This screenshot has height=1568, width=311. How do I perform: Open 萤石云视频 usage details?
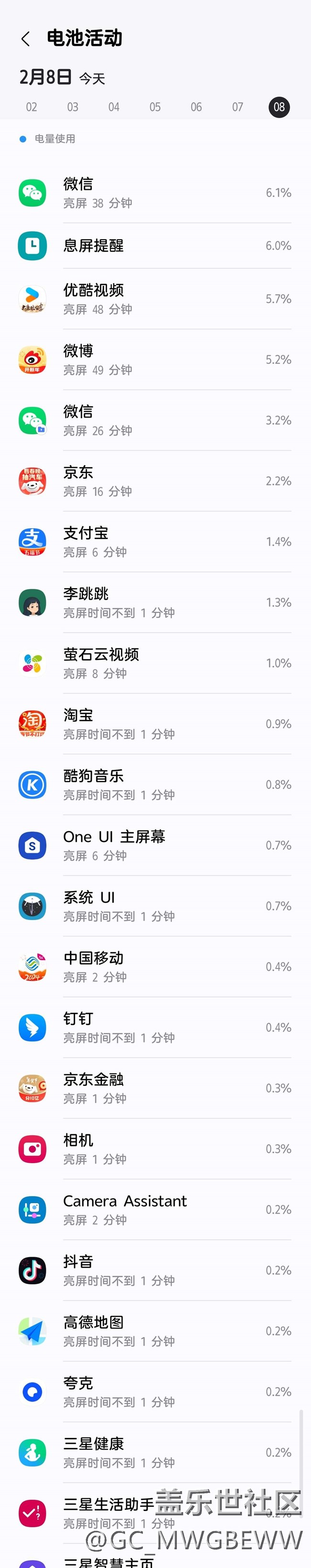tap(155, 663)
